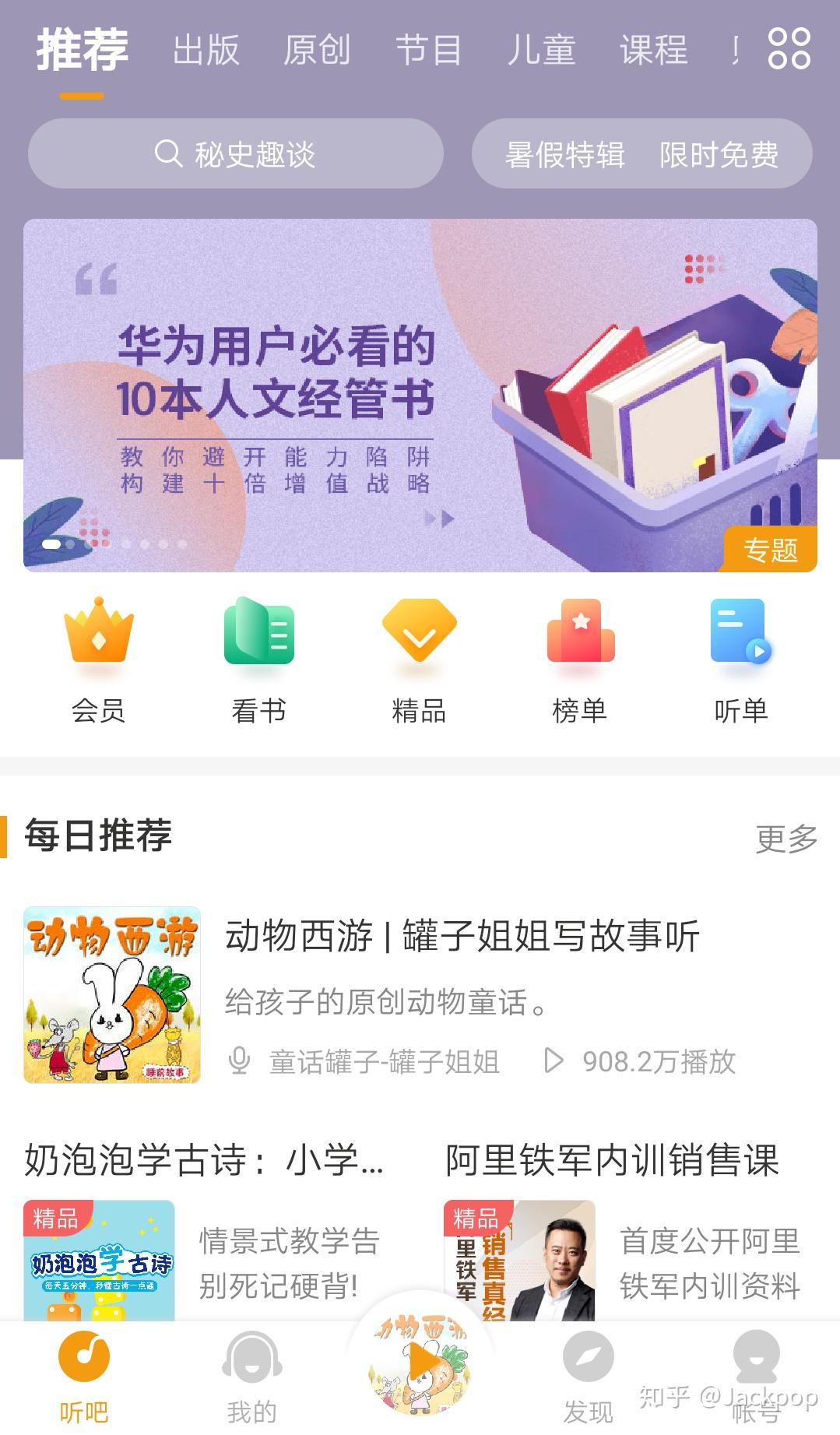Image resolution: width=840 pixels, height=1435 pixels.
Task: Go to the 儿童 tab
Action: pyautogui.click(x=541, y=50)
